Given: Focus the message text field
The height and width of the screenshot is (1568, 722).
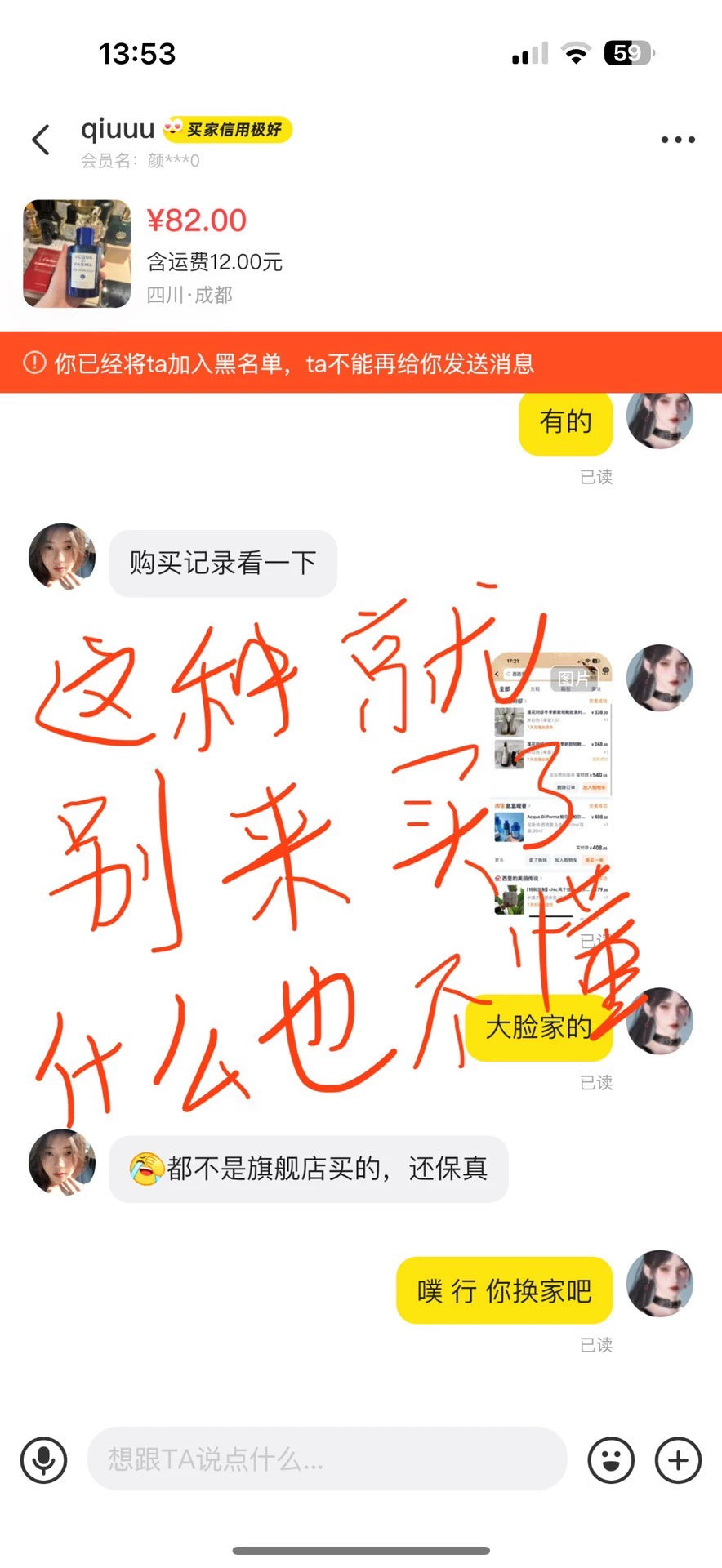Looking at the screenshot, I should 327,1459.
